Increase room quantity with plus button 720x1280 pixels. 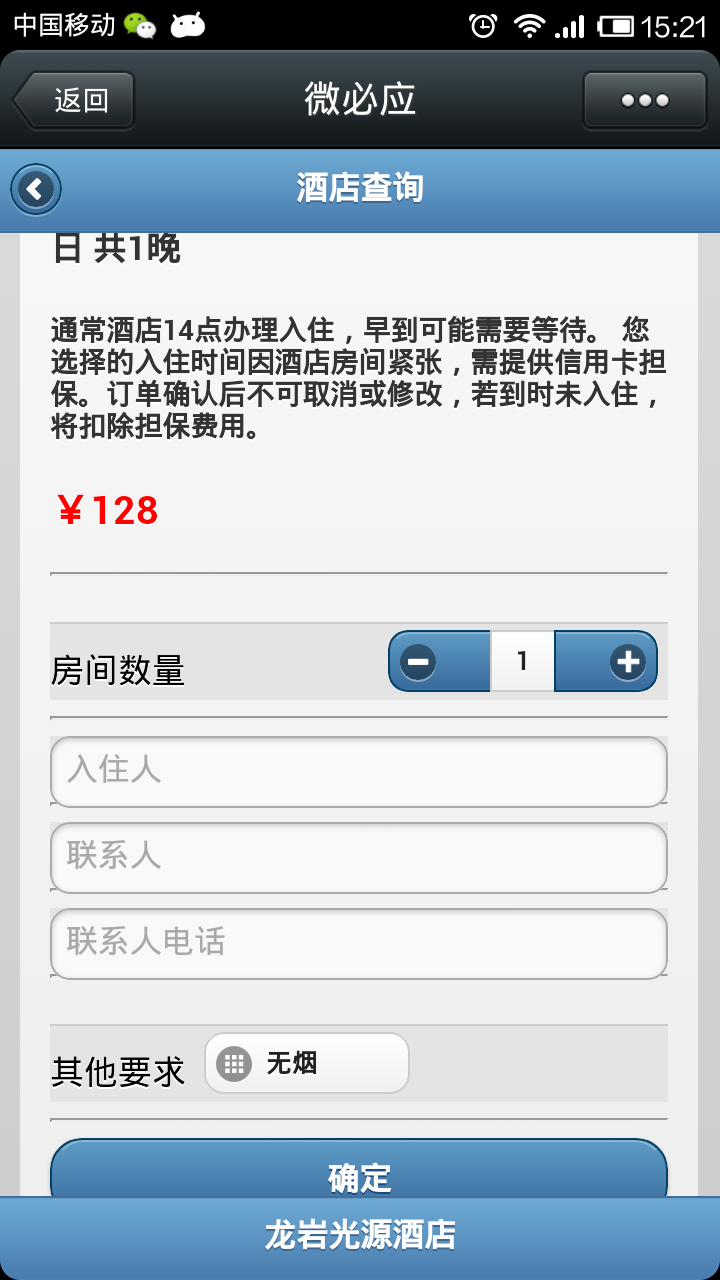[x=627, y=661]
